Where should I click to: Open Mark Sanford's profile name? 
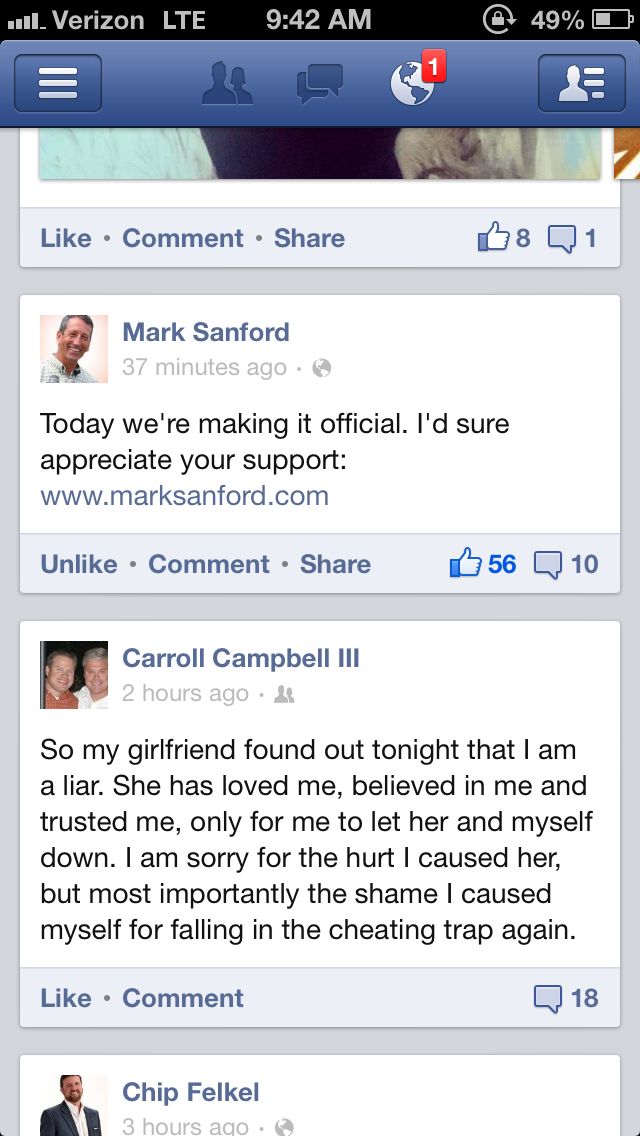[205, 332]
